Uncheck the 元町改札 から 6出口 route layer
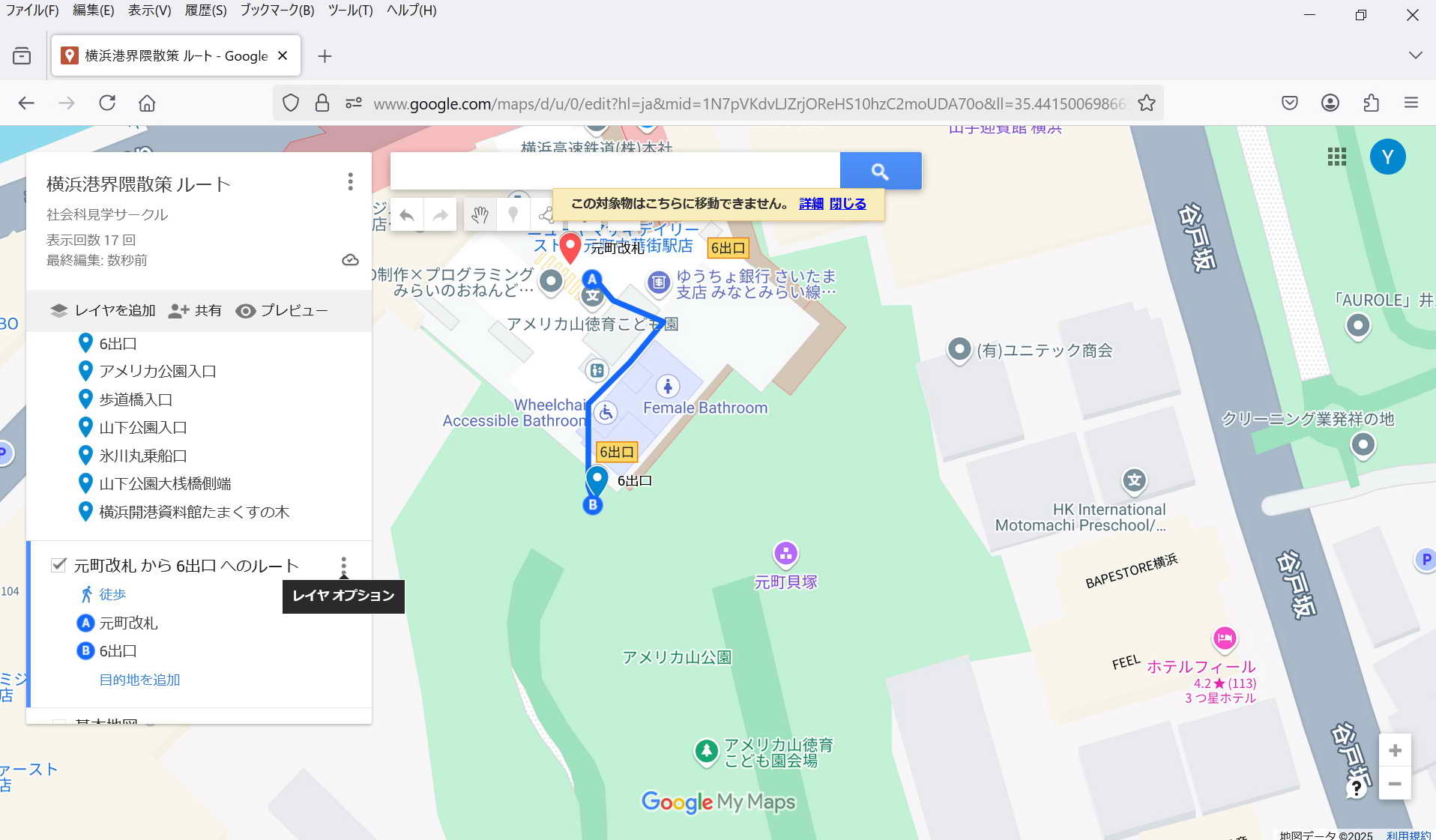Image resolution: width=1436 pixels, height=840 pixels. (58, 565)
